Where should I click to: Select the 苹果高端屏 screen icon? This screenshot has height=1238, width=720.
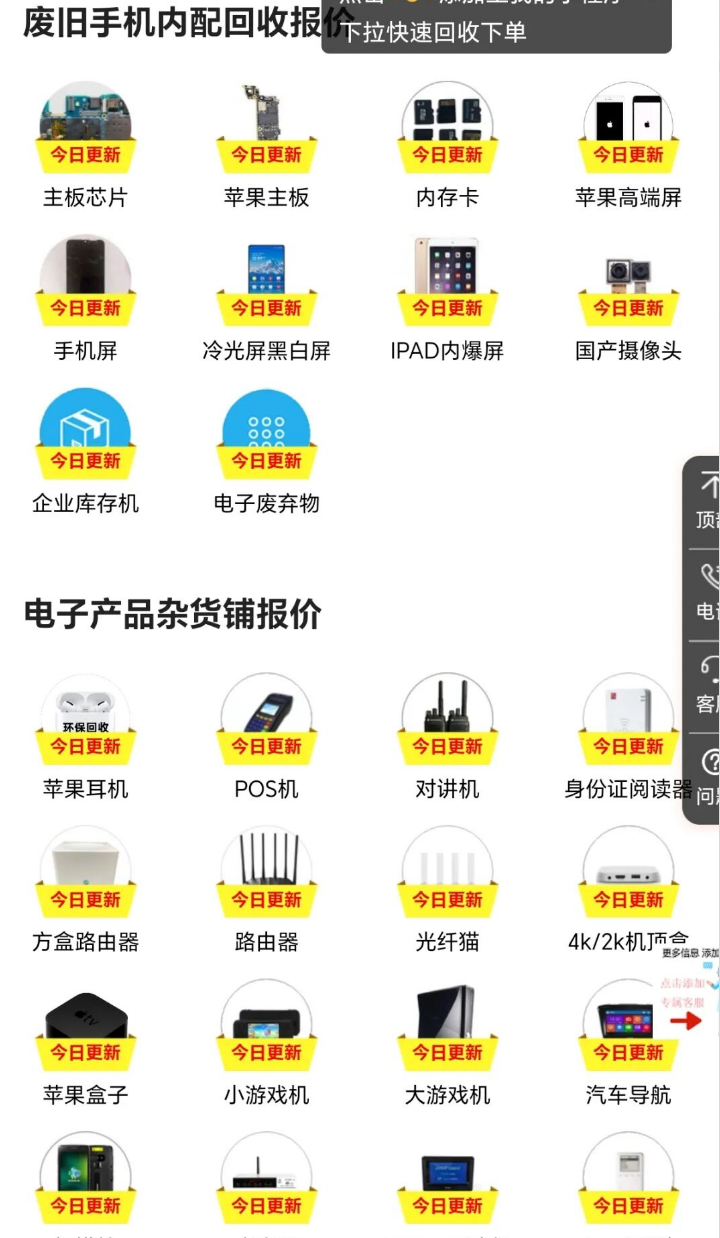(627, 120)
